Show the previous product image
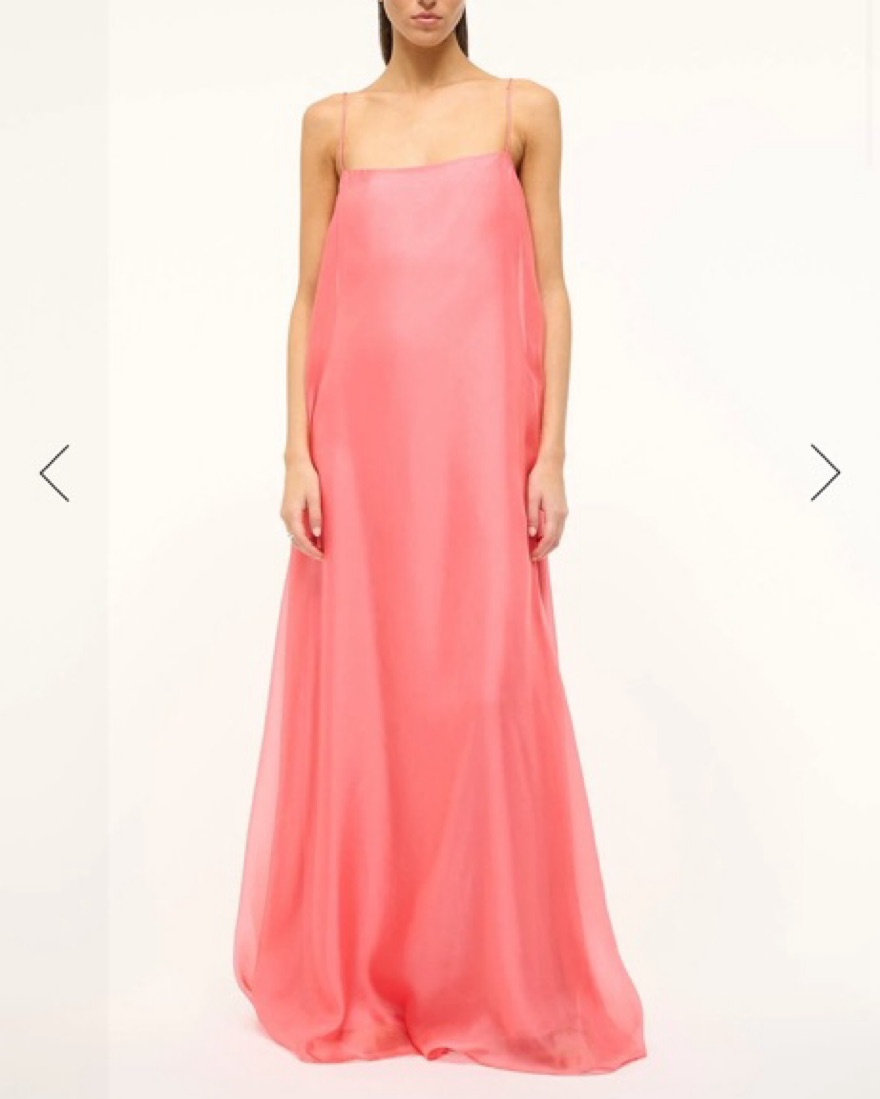Screen dimensions: 880x1099 coord(55,473)
